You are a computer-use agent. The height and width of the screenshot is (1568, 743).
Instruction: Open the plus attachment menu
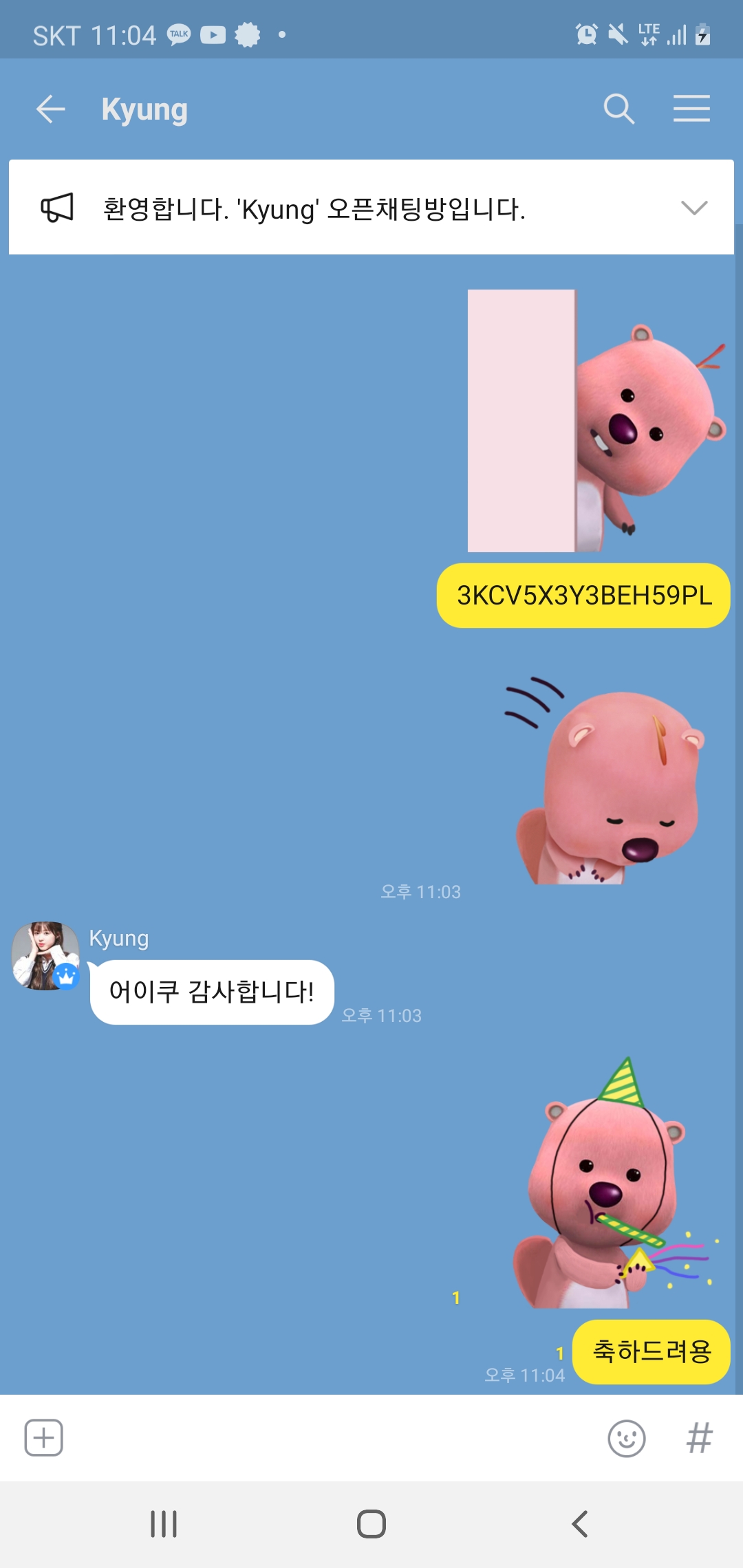pyautogui.click(x=44, y=1437)
